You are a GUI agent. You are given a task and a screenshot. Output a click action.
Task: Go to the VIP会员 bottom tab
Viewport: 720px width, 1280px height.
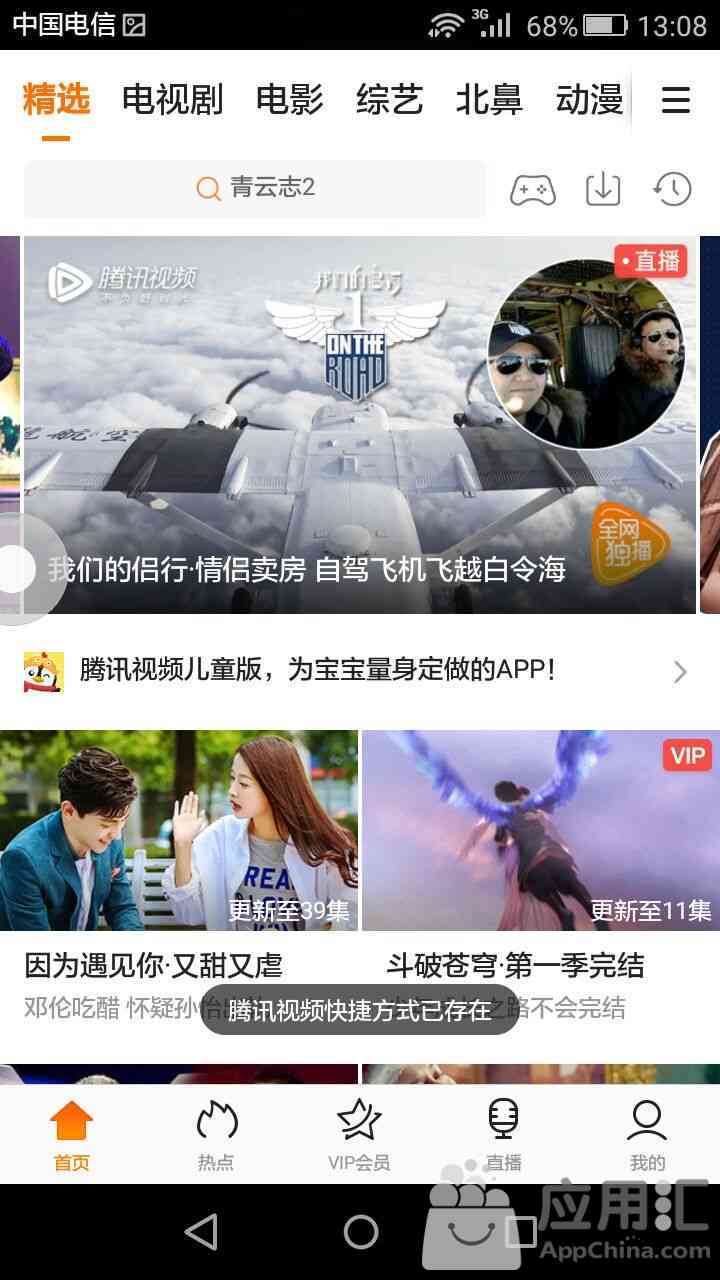[359, 1135]
